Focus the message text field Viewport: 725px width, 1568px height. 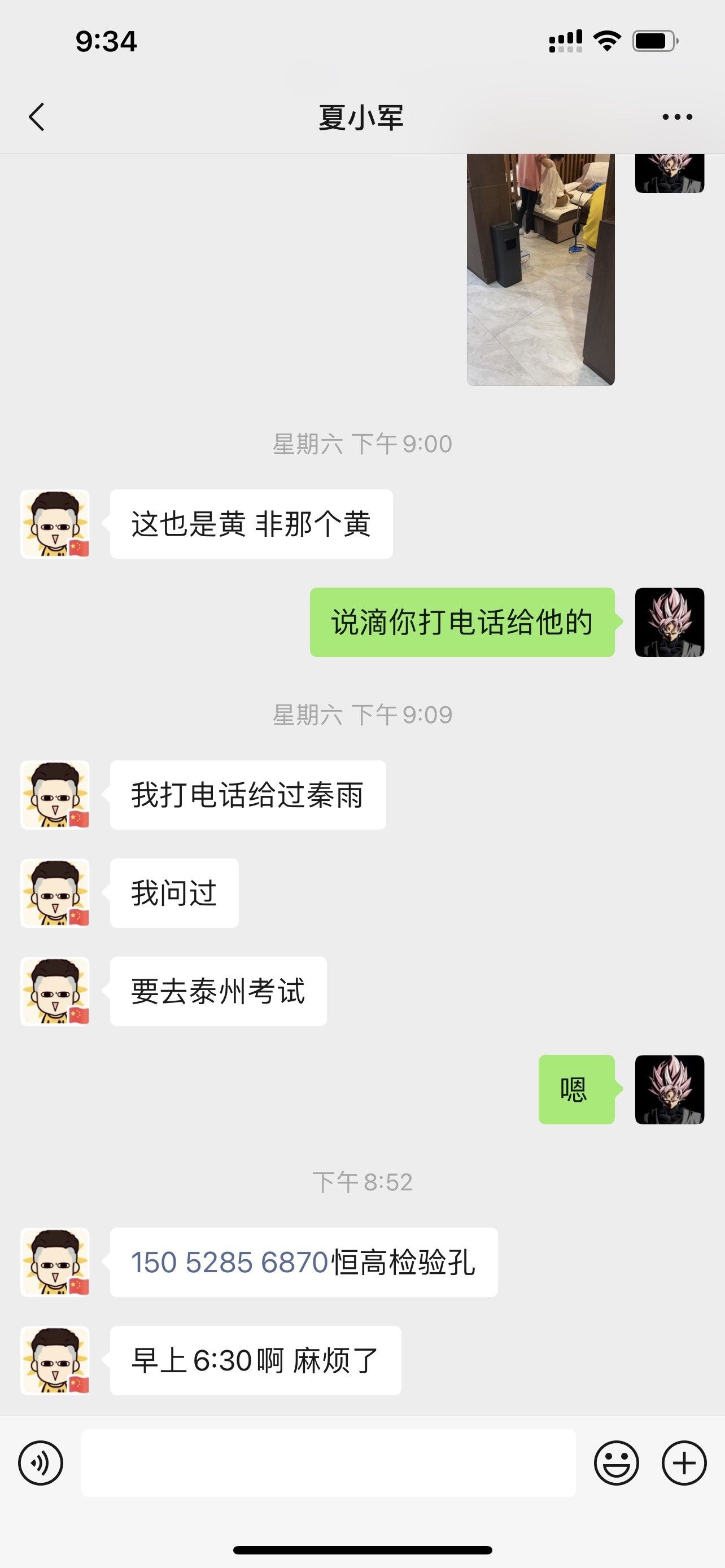click(x=328, y=1462)
